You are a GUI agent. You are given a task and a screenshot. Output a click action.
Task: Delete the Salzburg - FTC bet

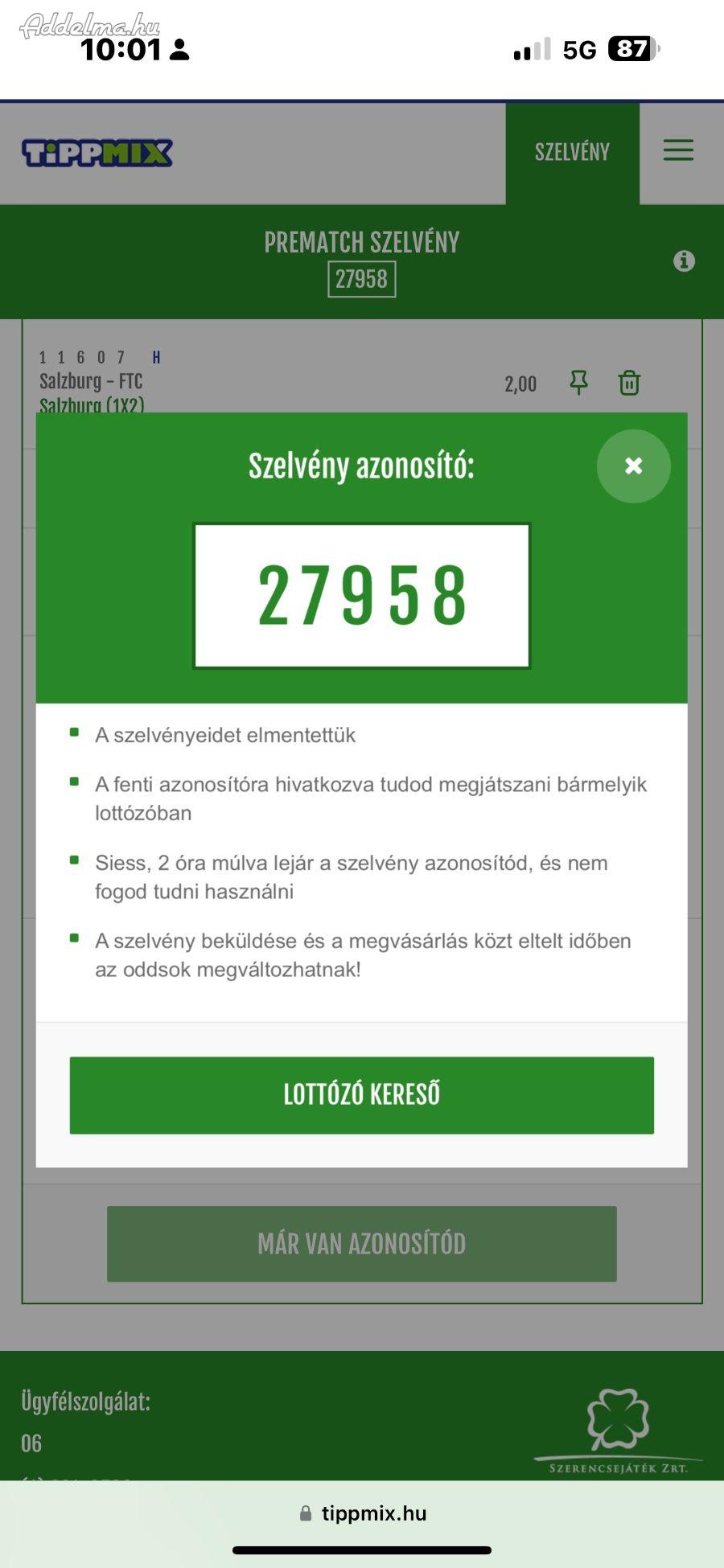[629, 383]
